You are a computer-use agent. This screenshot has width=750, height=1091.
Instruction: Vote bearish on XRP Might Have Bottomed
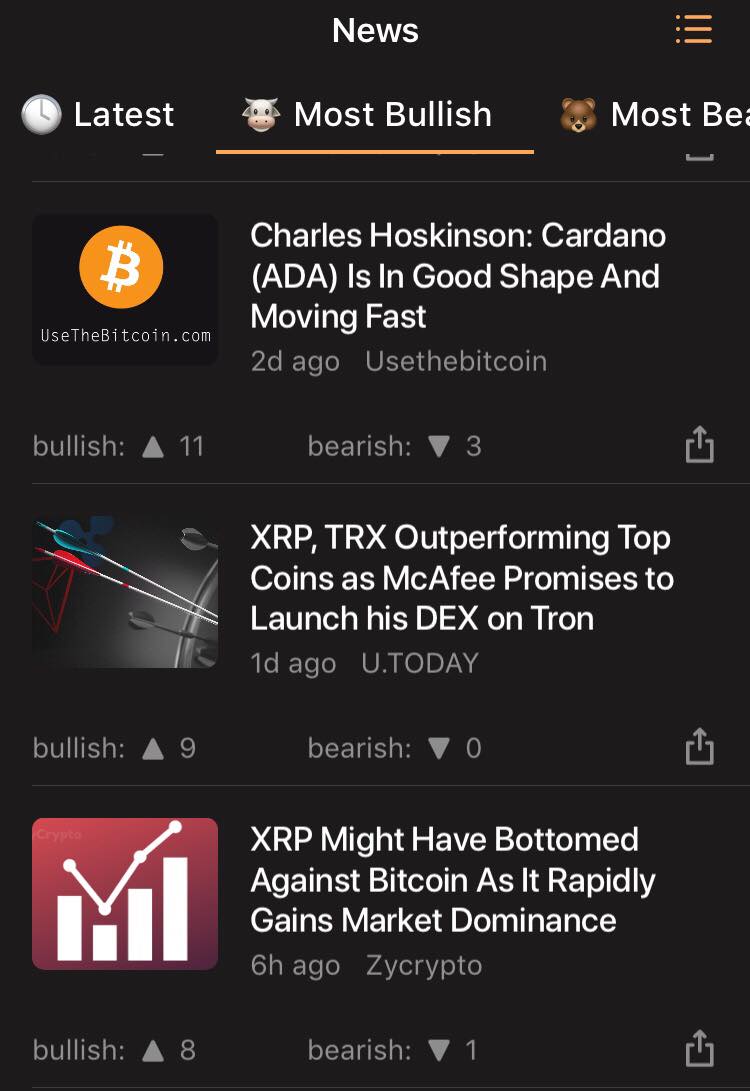(x=439, y=1050)
